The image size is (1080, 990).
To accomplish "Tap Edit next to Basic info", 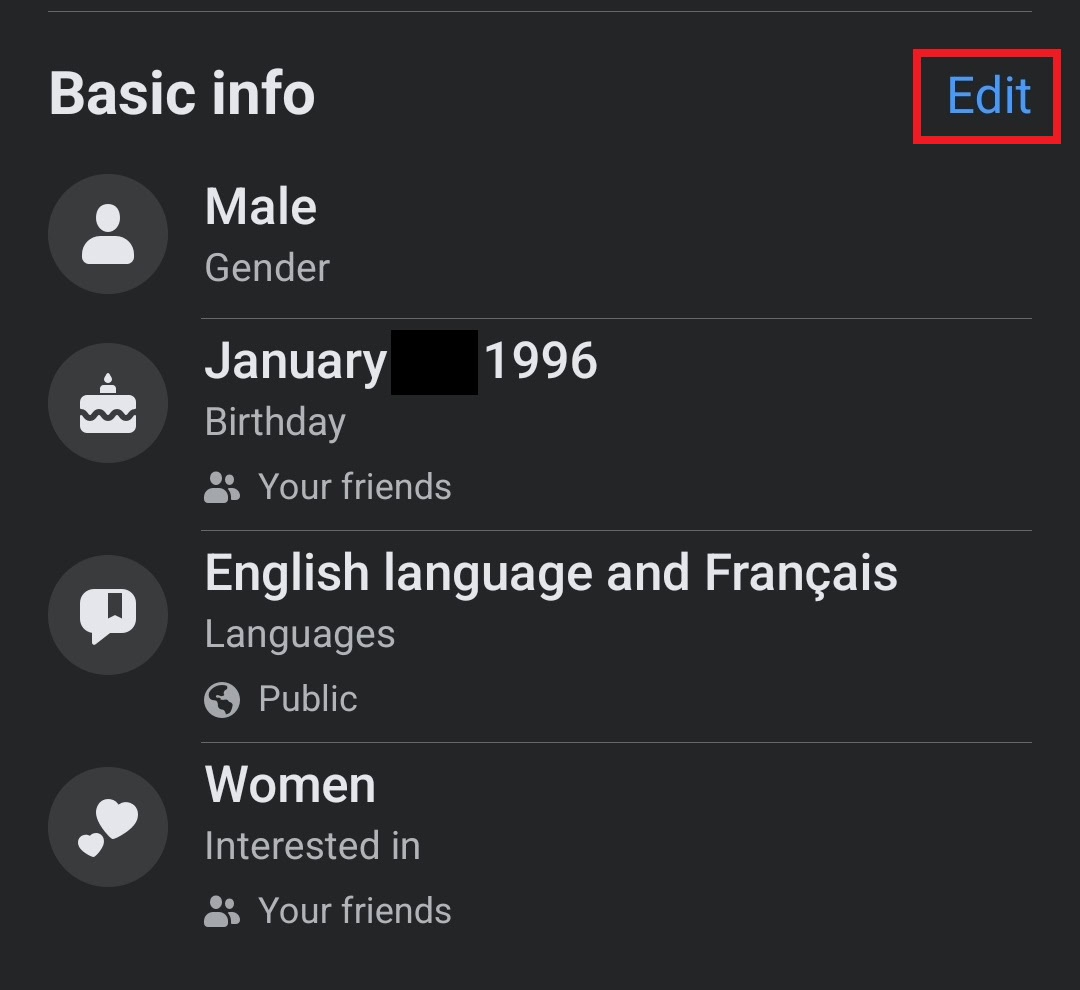I will pos(988,95).
